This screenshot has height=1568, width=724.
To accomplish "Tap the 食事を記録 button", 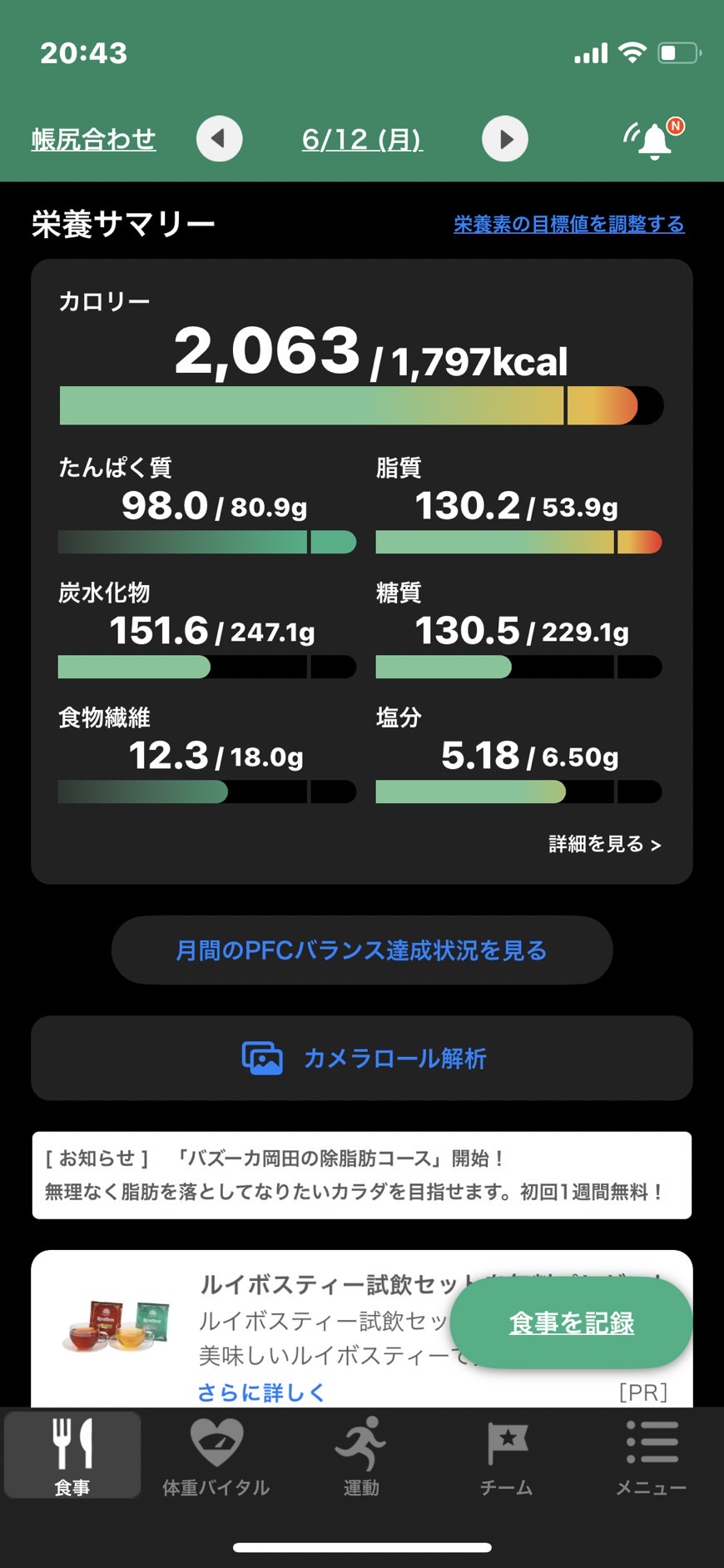I will [571, 1322].
